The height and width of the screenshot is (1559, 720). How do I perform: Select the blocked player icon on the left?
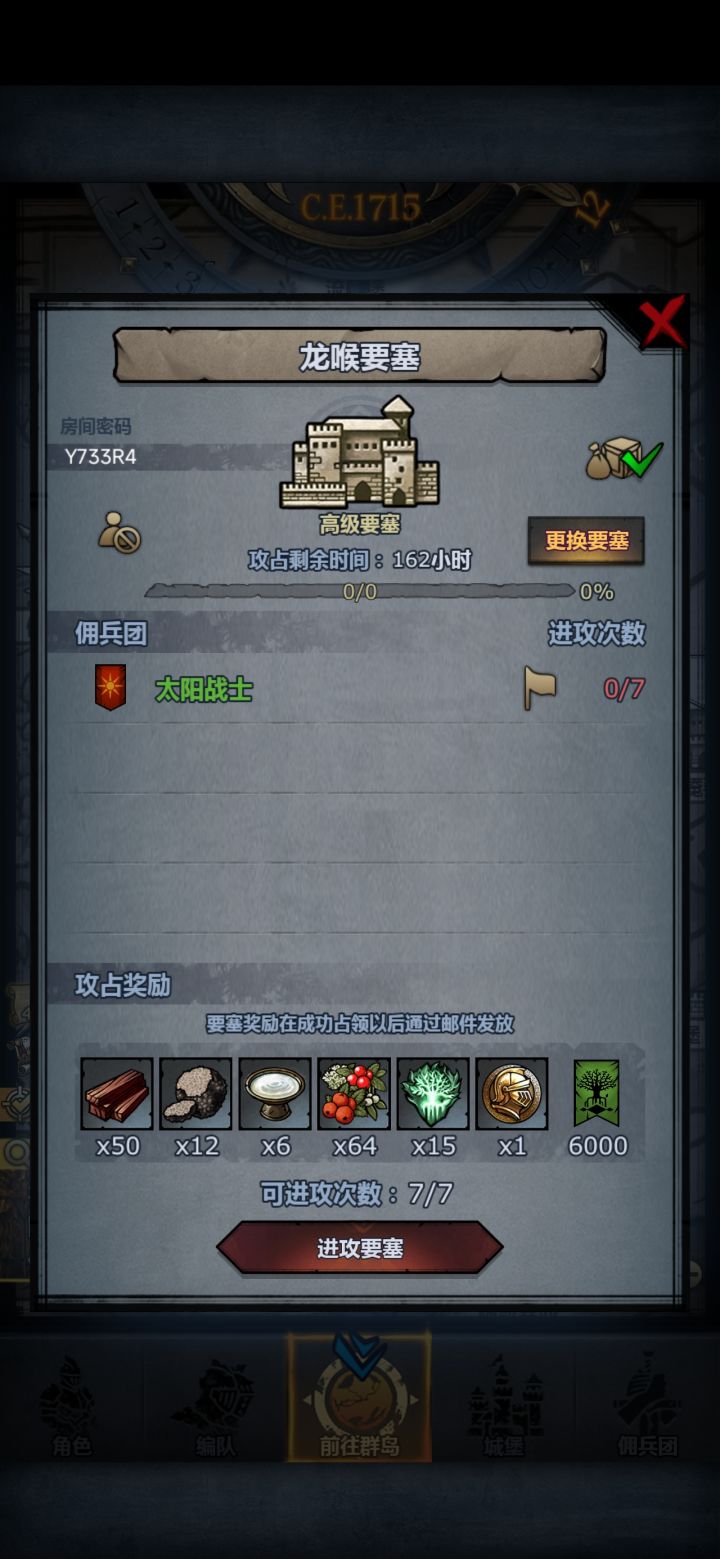point(118,535)
